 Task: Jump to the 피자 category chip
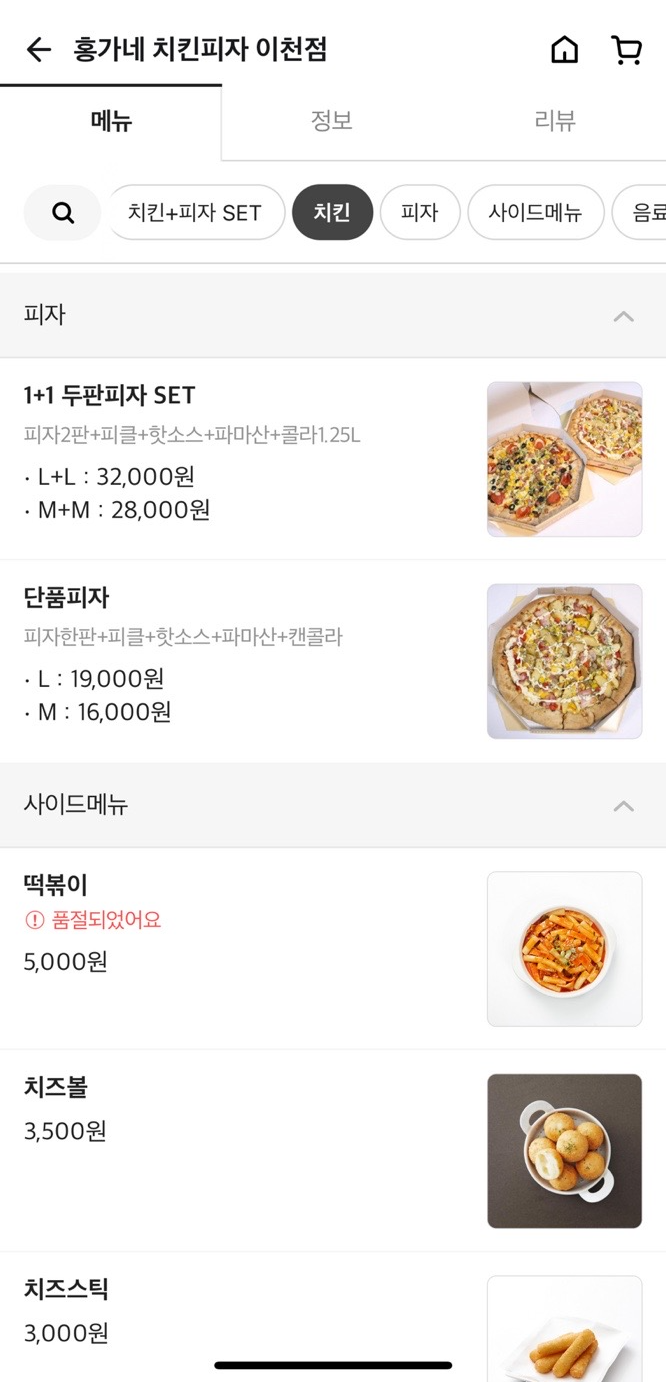[x=420, y=213]
